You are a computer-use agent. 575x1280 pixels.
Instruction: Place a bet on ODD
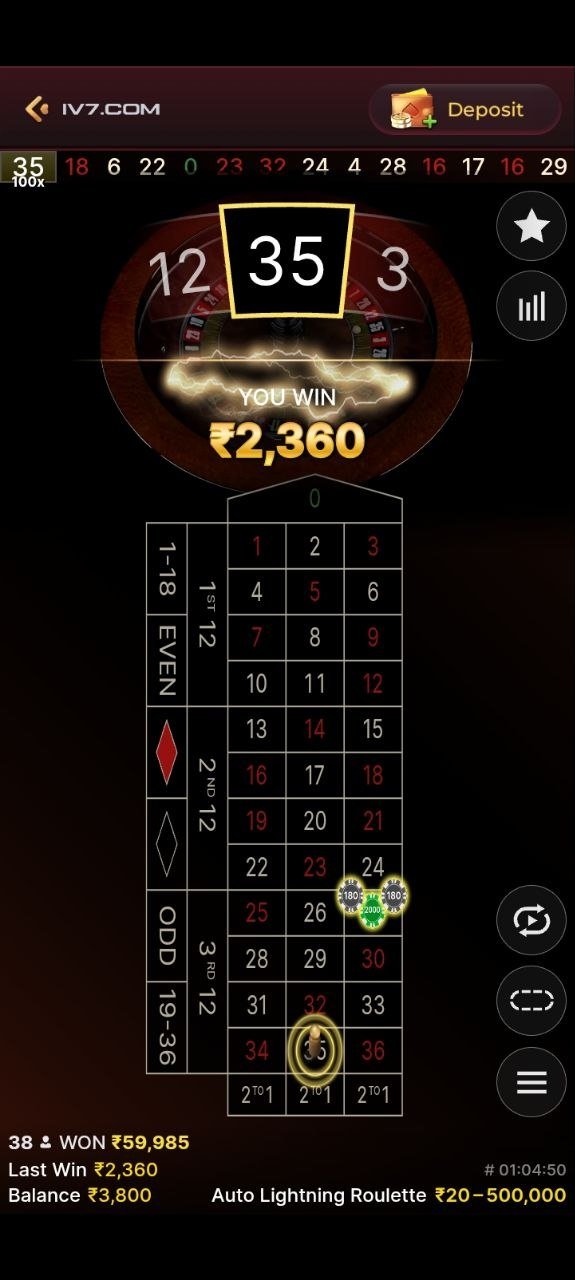click(x=167, y=936)
